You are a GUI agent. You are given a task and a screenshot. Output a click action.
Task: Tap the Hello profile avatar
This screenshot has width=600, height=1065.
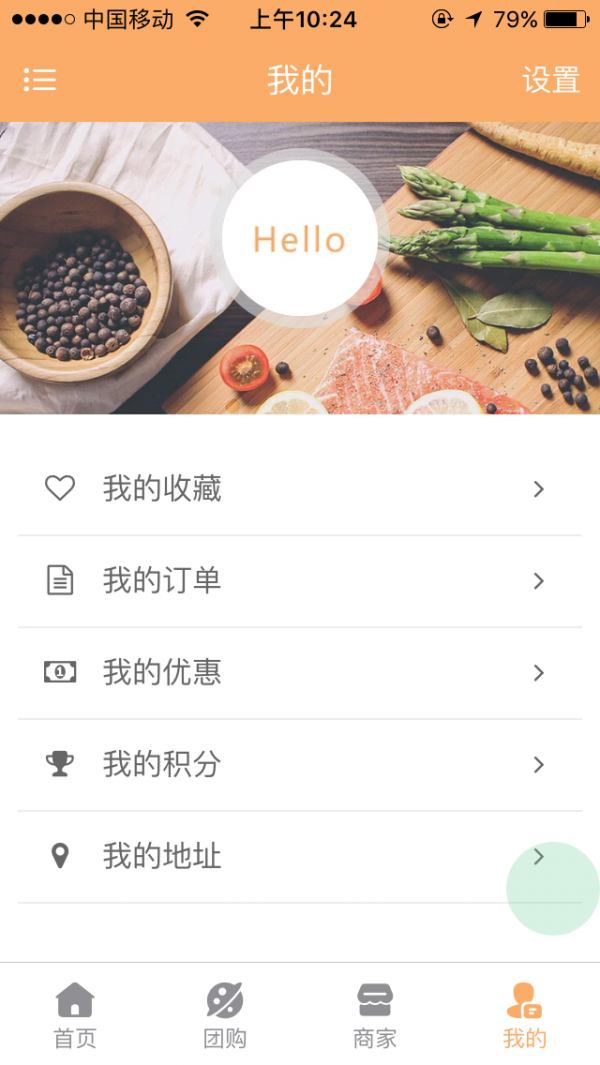pos(299,239)
